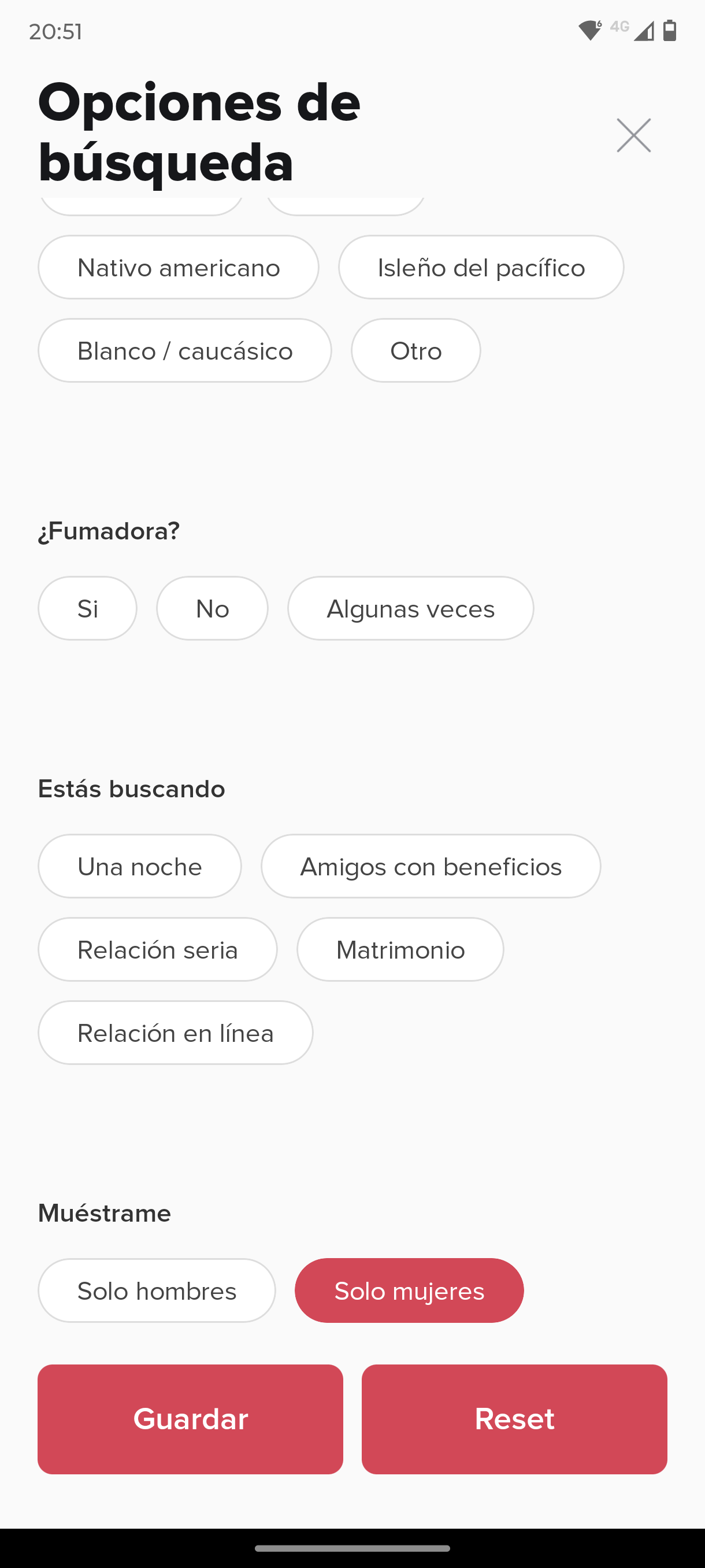
Task: Choose Relación en línea option
Action: 176,1033
